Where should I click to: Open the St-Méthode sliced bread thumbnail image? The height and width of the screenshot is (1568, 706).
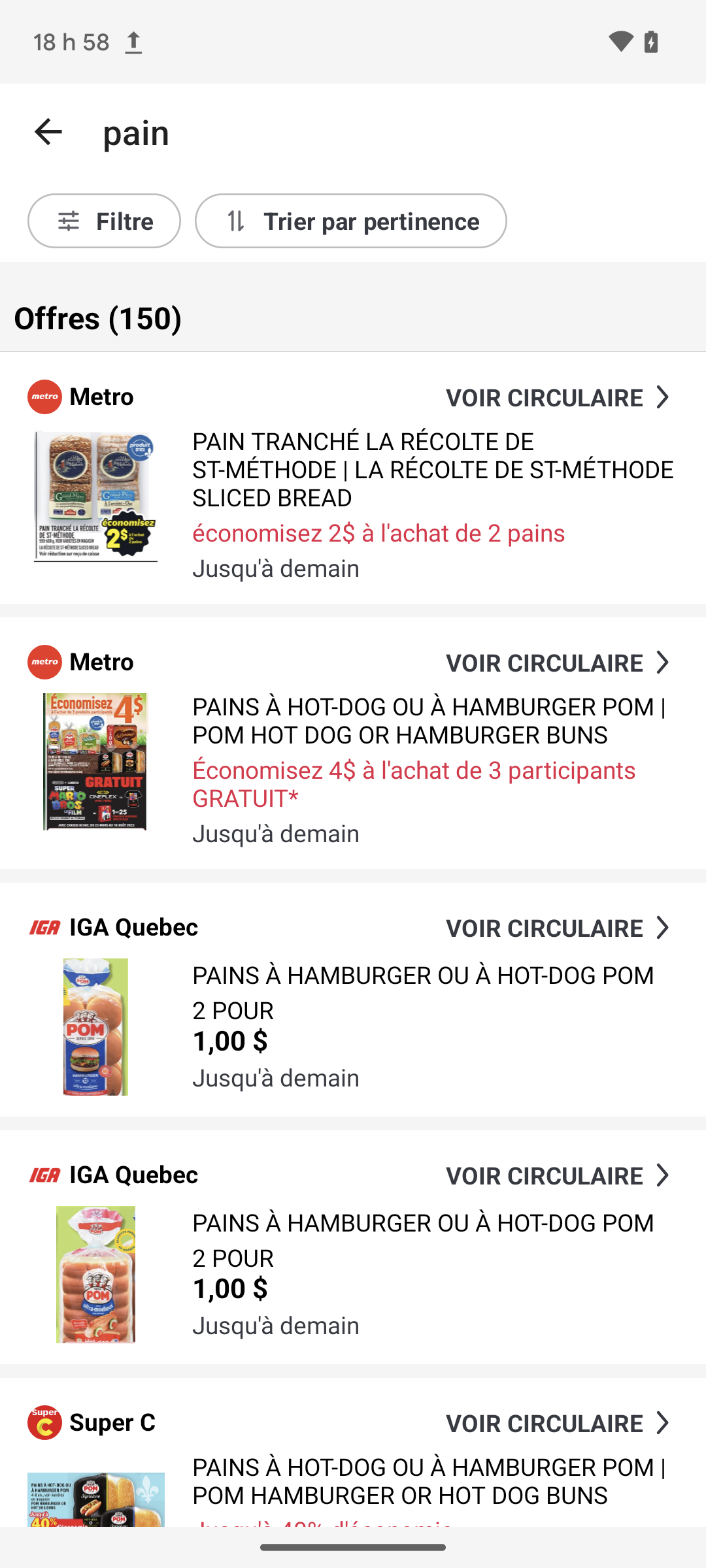[95, 495]
